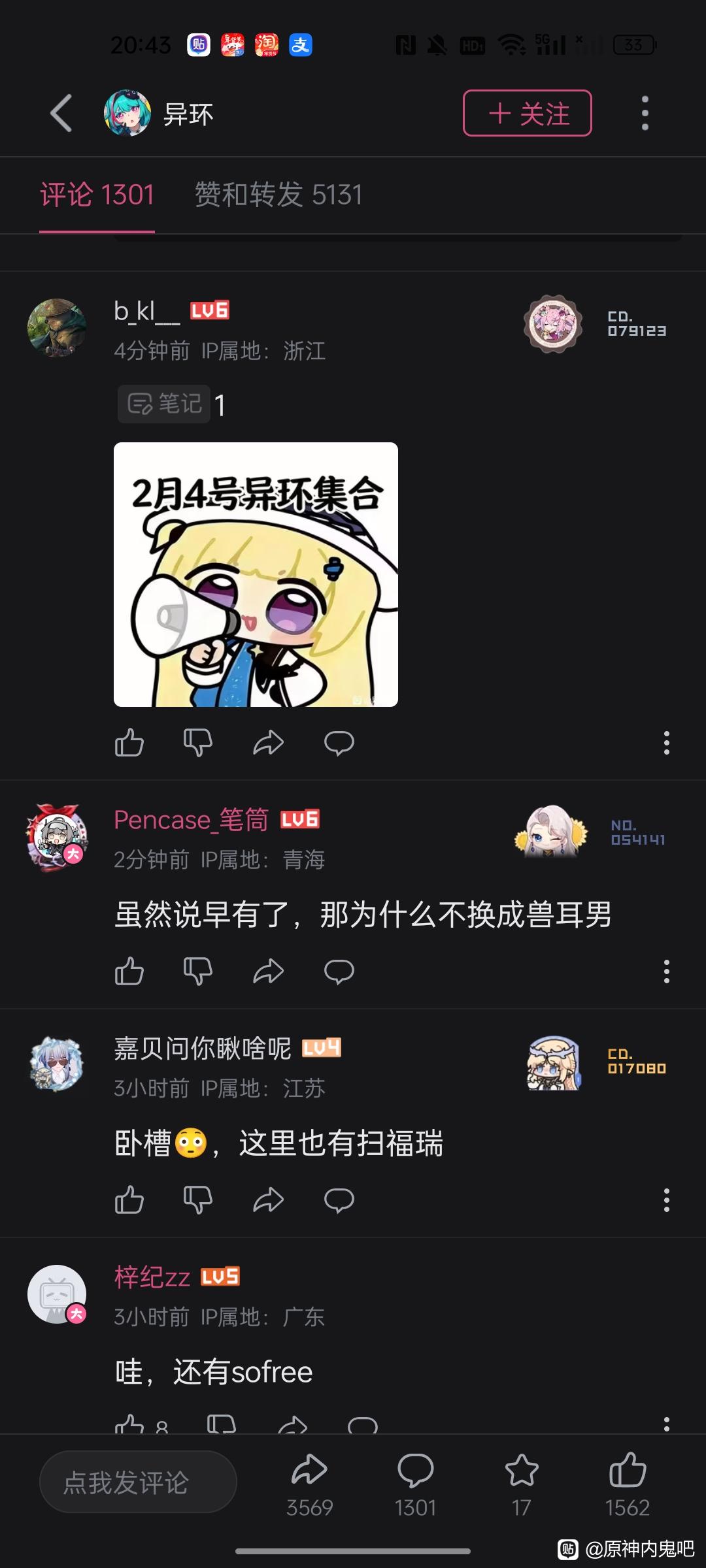The height and width of the screenshot is (1568, 706).
Task: Share Pencase_笔筒's comment
Action: pos(268,972)
